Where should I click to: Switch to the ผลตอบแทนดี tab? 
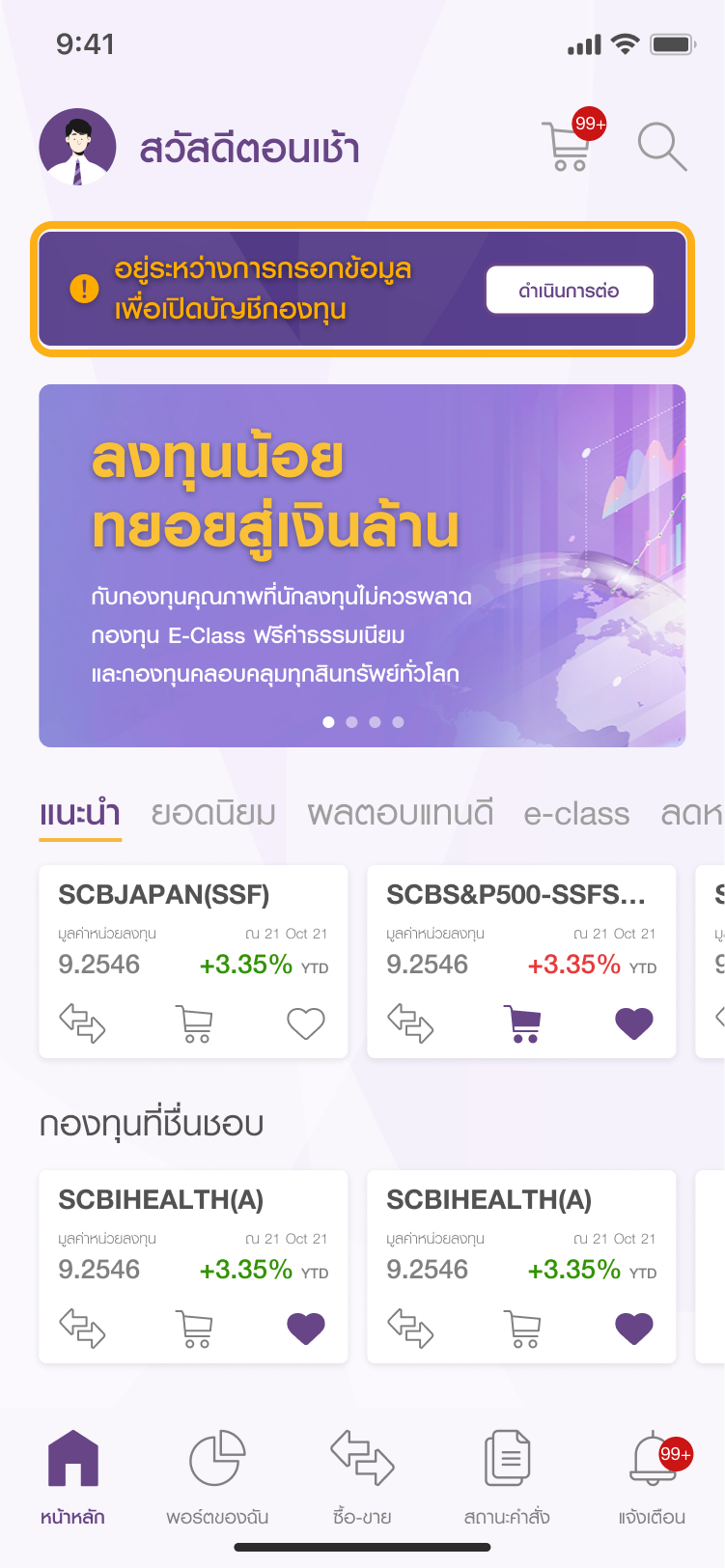pos(400,814)
